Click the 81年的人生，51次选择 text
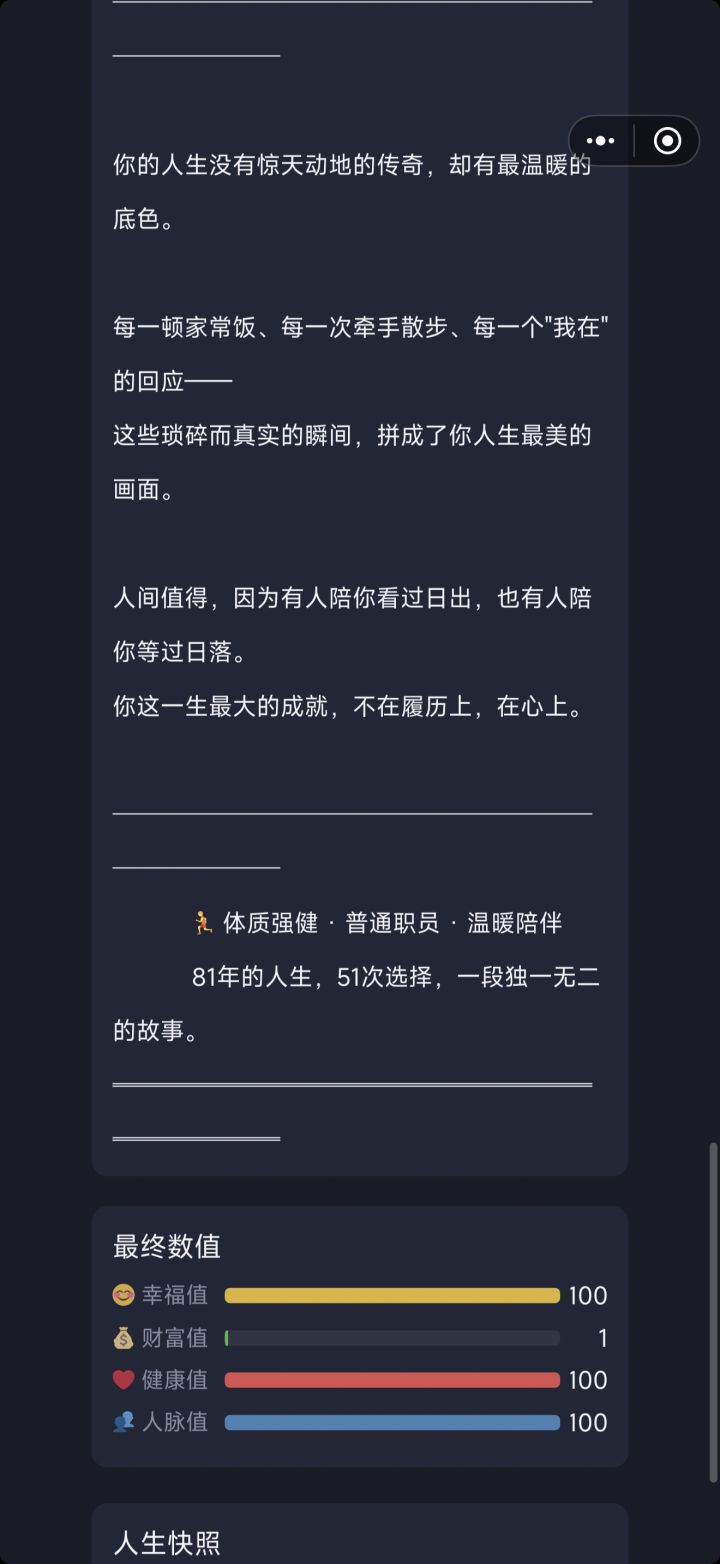This screenshot has height=1564, width=720. (x=390, y=977)
